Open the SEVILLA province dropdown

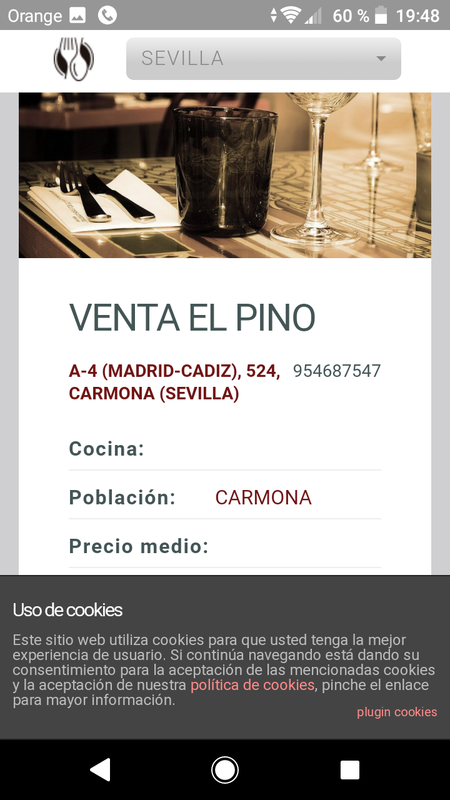click(x=263, y=58)
